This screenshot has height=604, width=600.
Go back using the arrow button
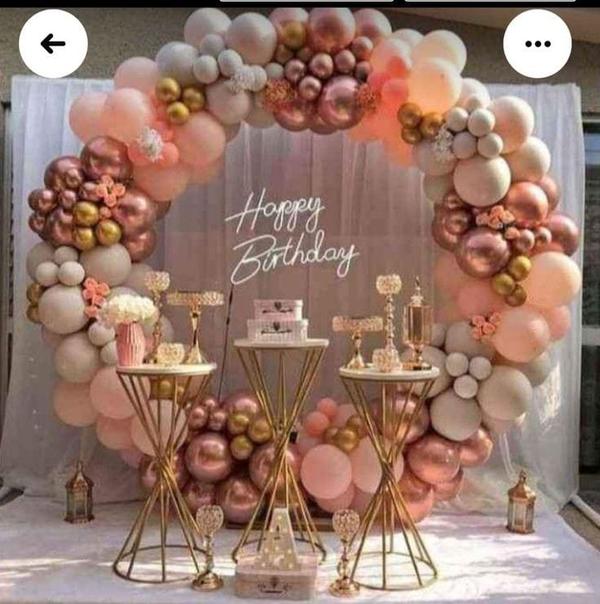pos(53,43)
